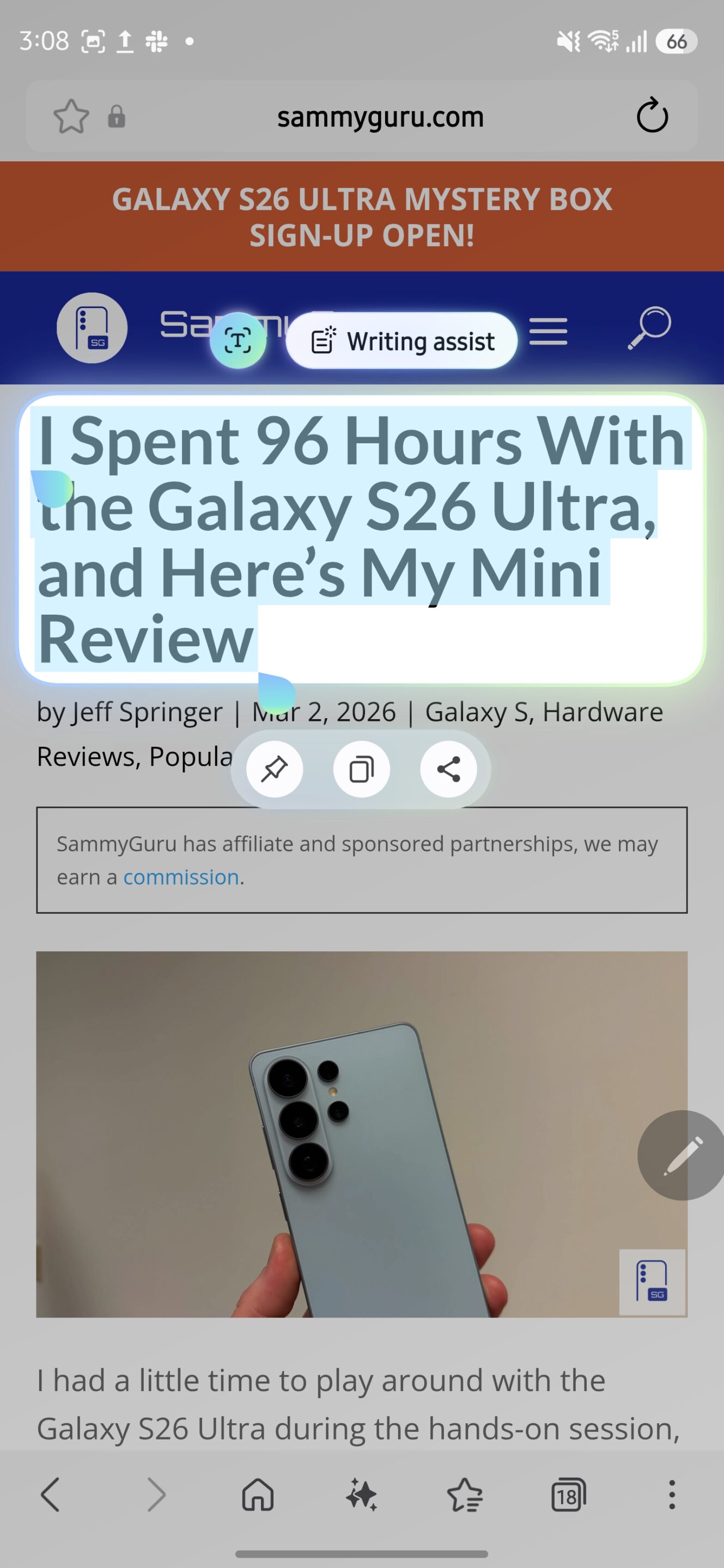724x1568 pixels.
Task: Tap the text extraction icon
Action: [x=238, y=341]
